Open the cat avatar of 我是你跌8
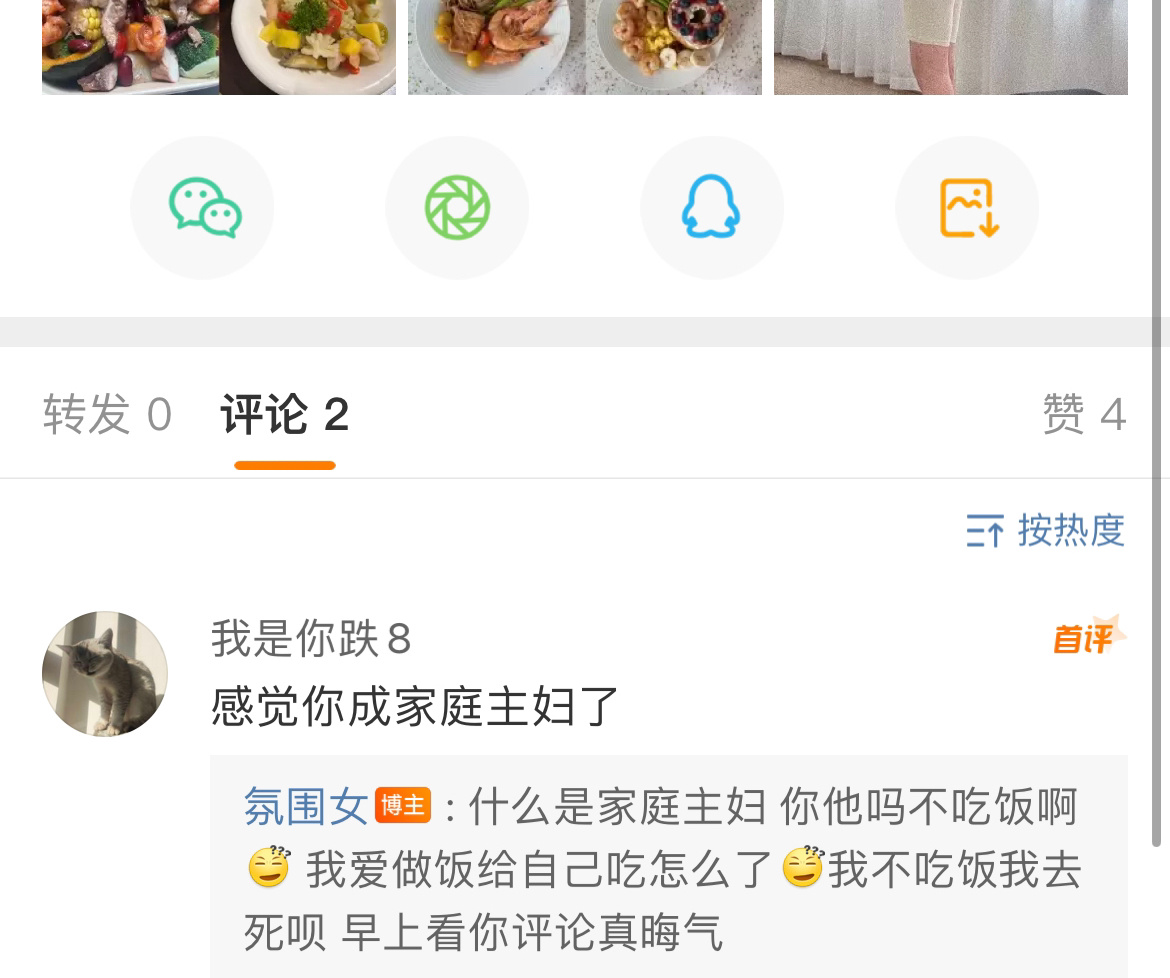 click(x=105, y=674)
